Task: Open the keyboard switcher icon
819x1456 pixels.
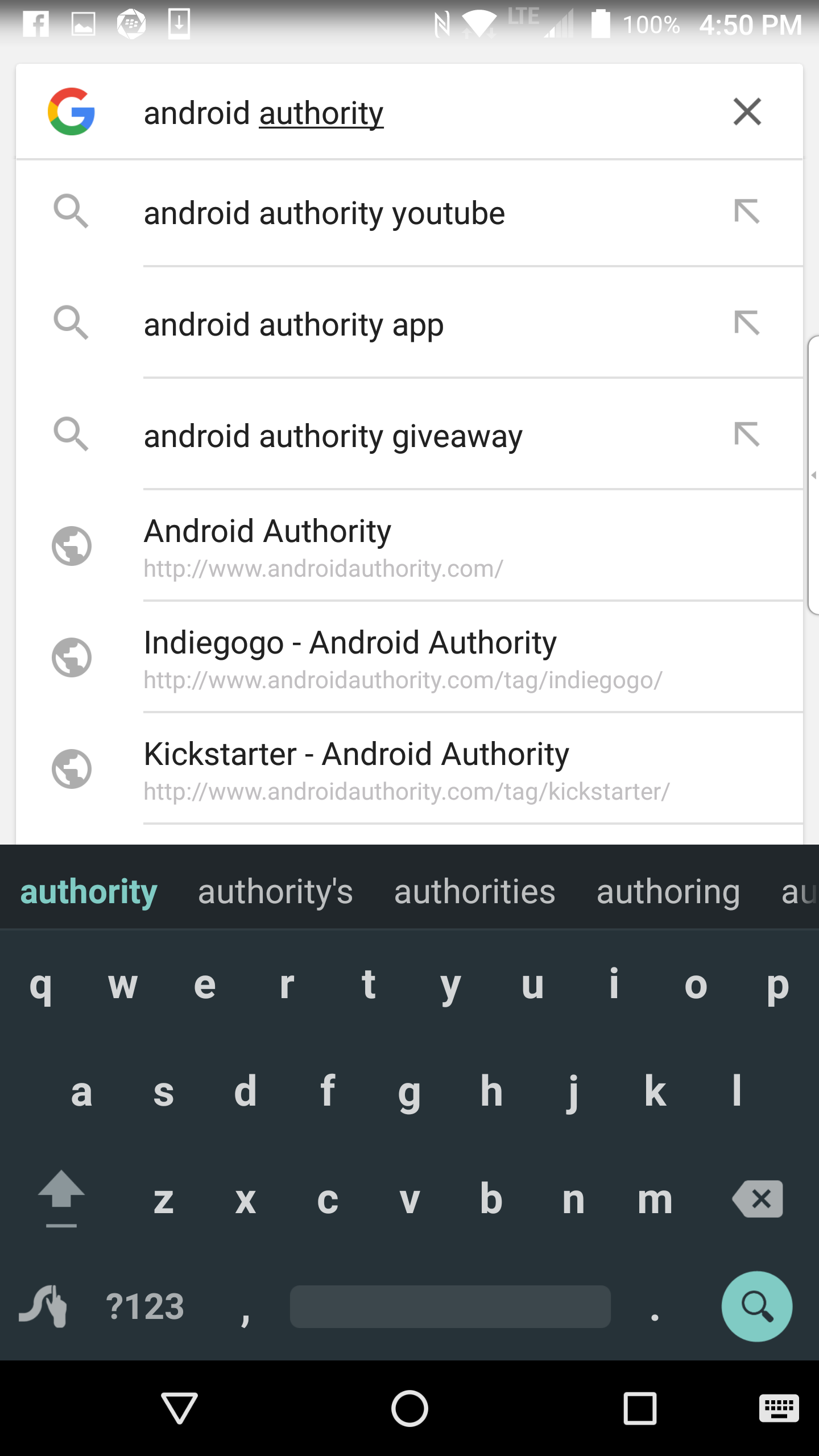Action: pyautogui.click(x=779, y=1408)
